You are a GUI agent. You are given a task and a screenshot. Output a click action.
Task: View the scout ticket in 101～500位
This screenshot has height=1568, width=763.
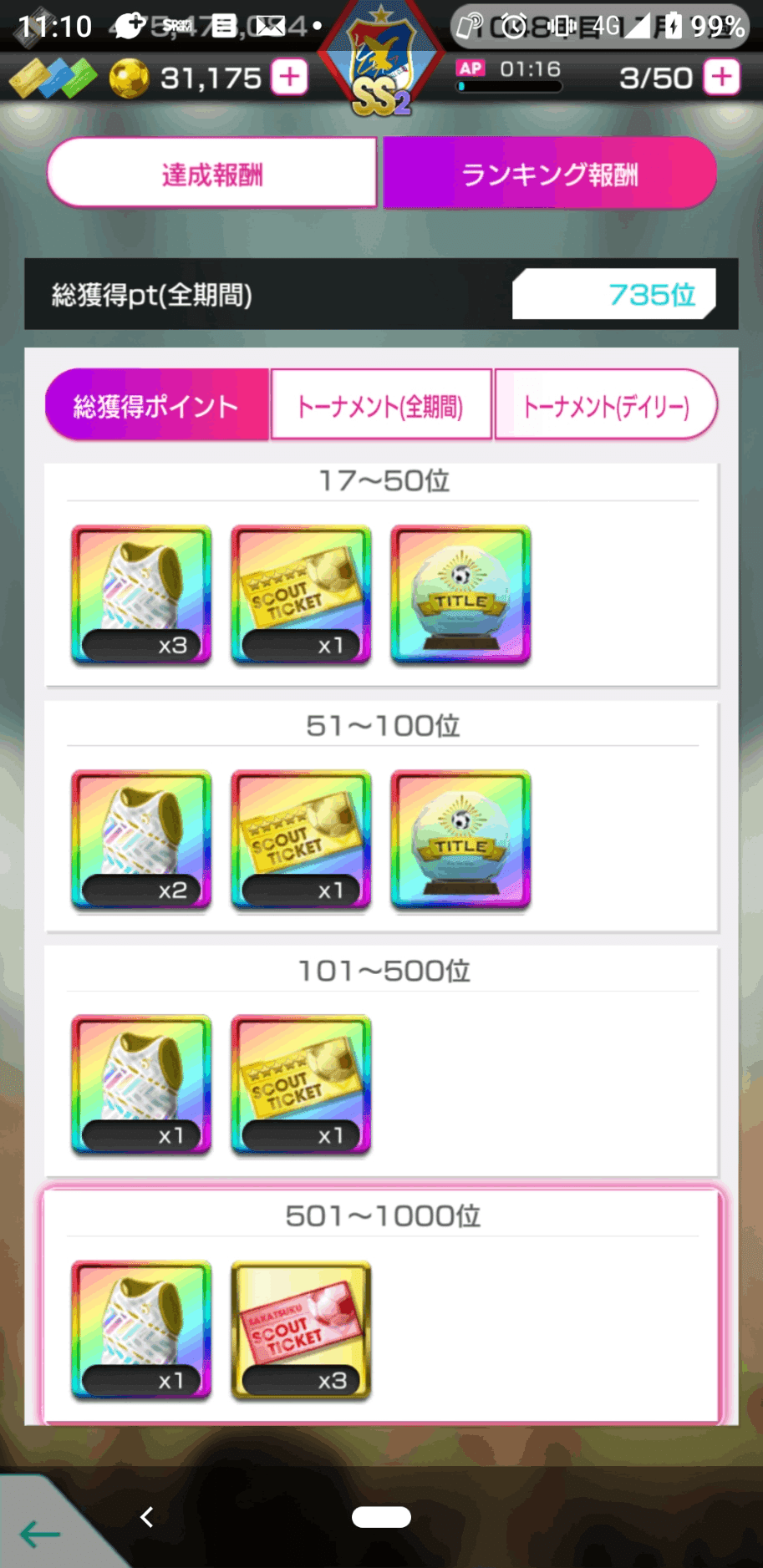pos(301,1084)
